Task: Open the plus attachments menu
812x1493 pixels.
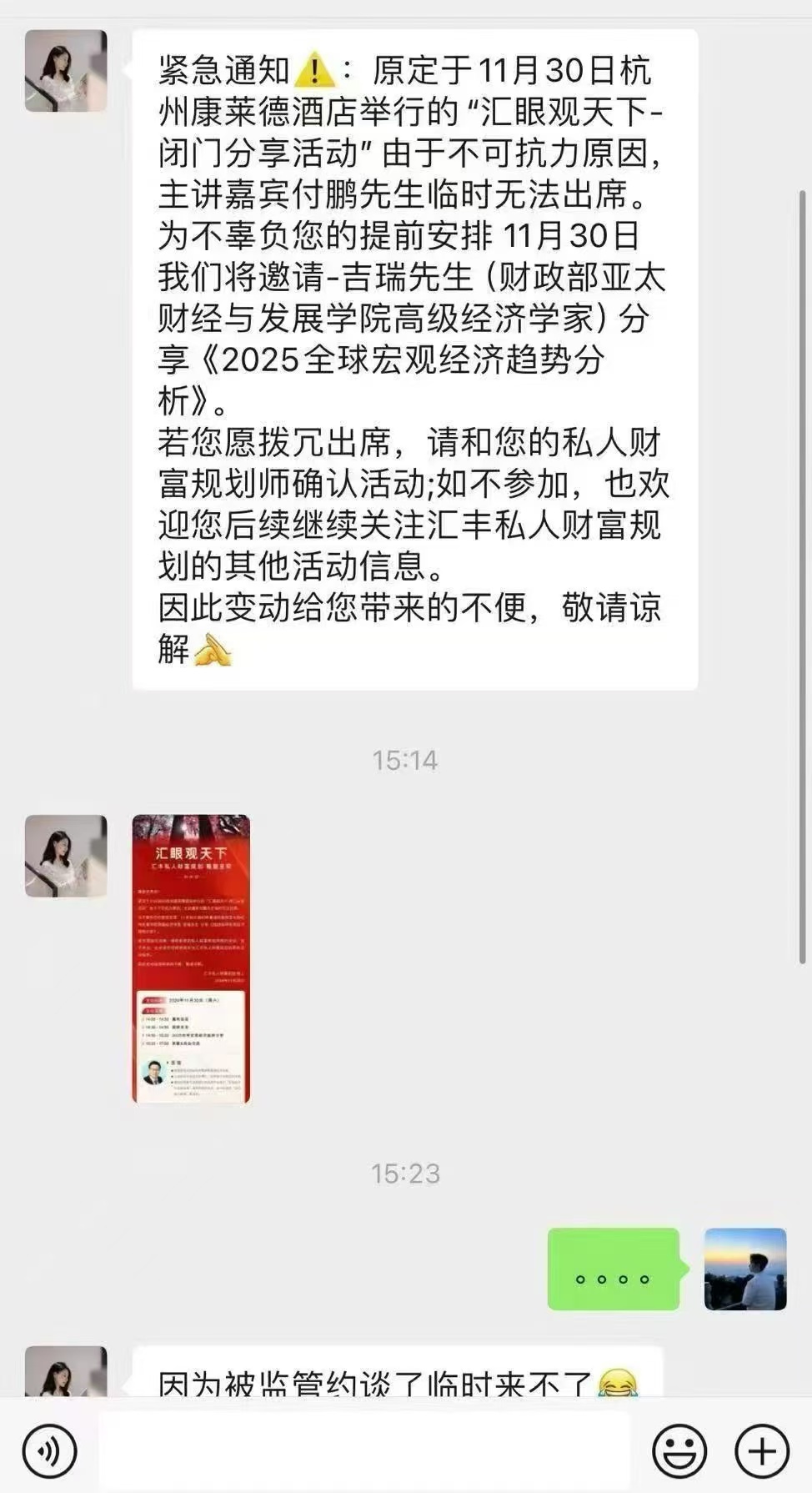Action: (762, 1451)
